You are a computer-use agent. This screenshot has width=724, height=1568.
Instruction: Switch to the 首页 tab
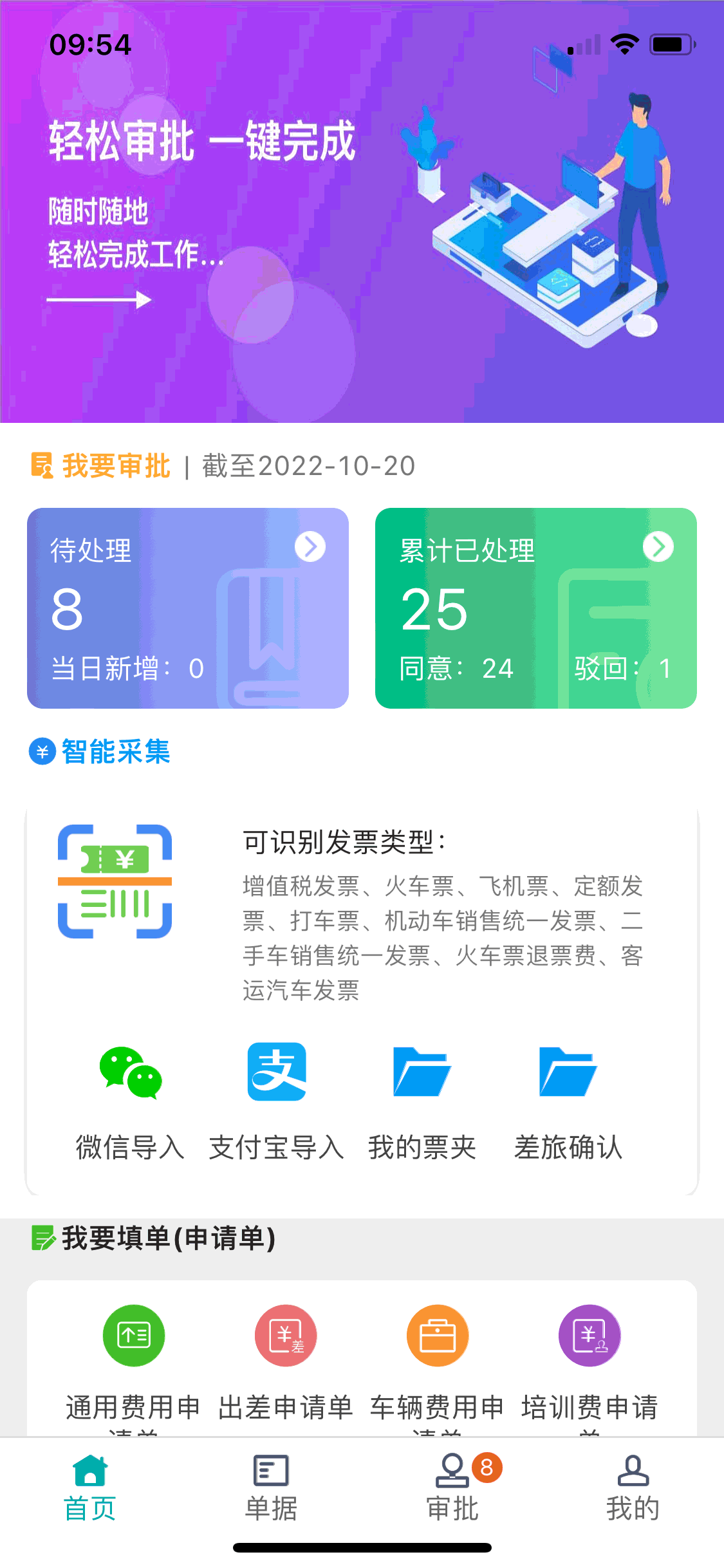pos(90,1488)
